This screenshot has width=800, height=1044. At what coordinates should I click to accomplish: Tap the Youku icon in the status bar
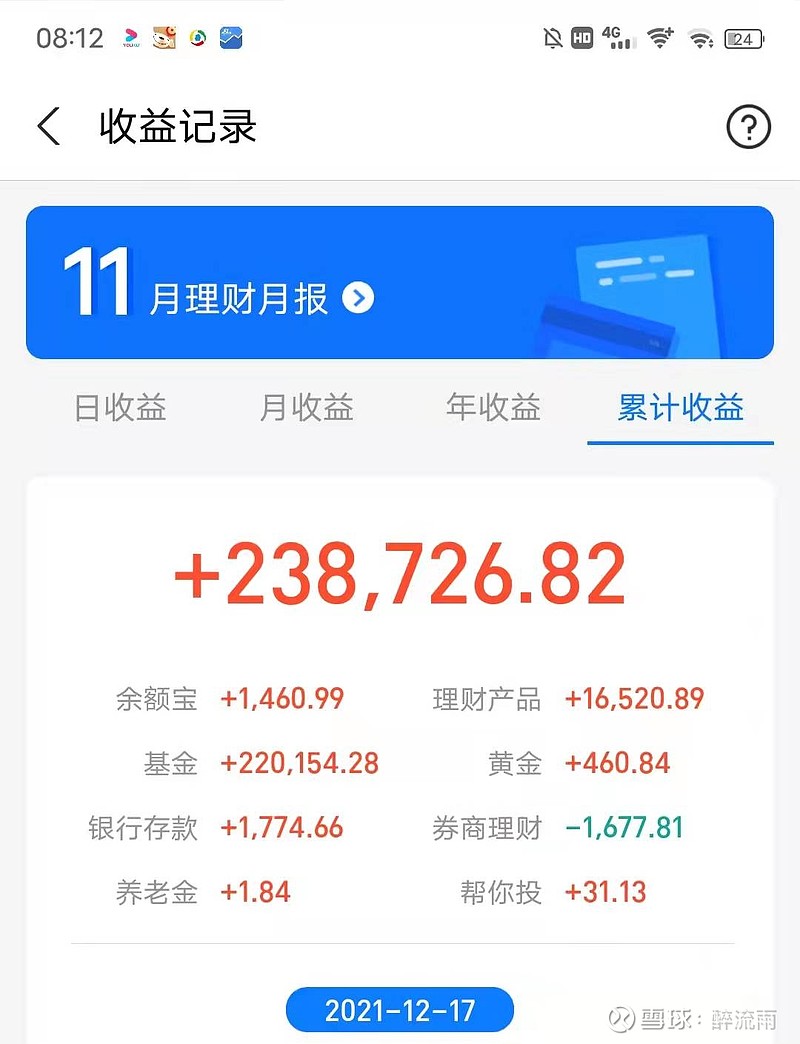[x=131, y=38]
